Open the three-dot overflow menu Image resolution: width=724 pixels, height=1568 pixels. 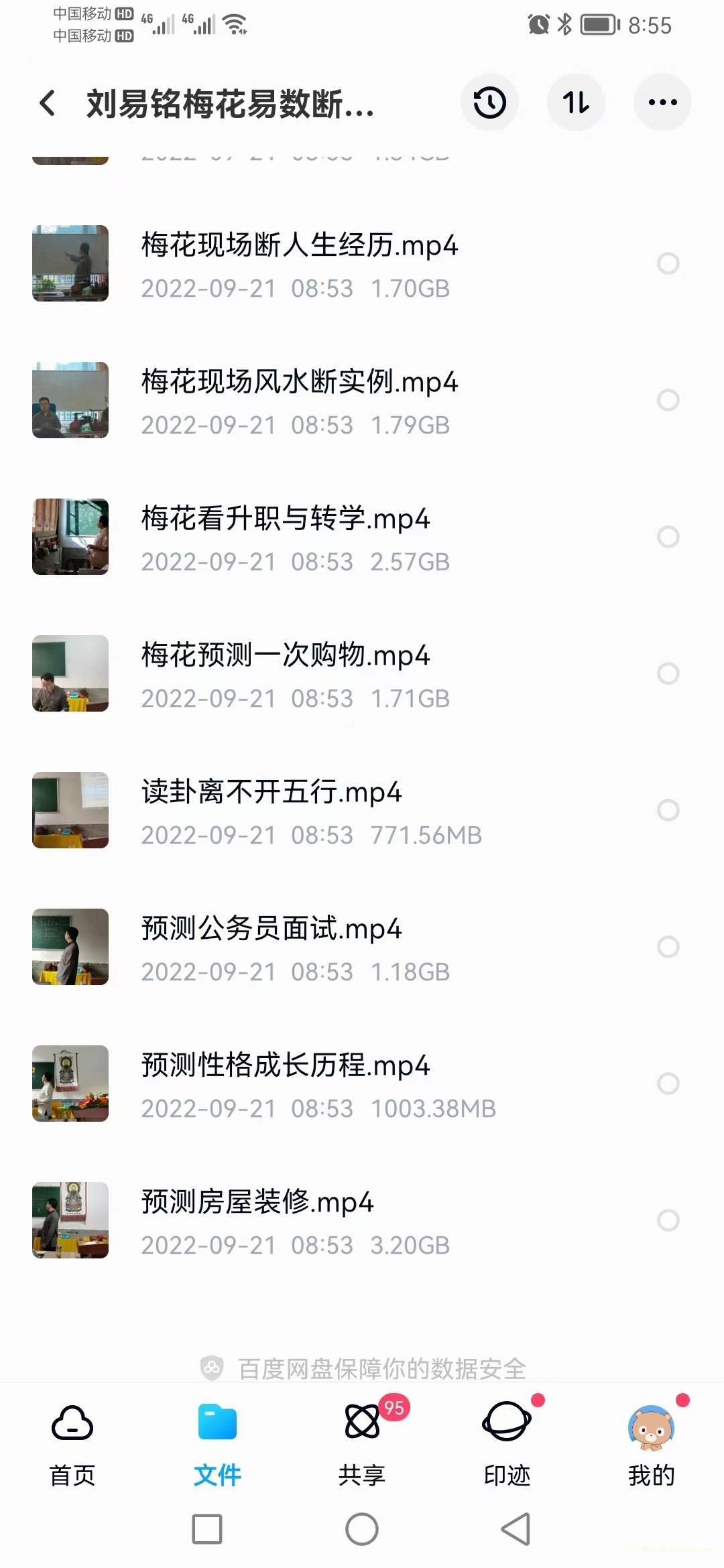point(662,103)
